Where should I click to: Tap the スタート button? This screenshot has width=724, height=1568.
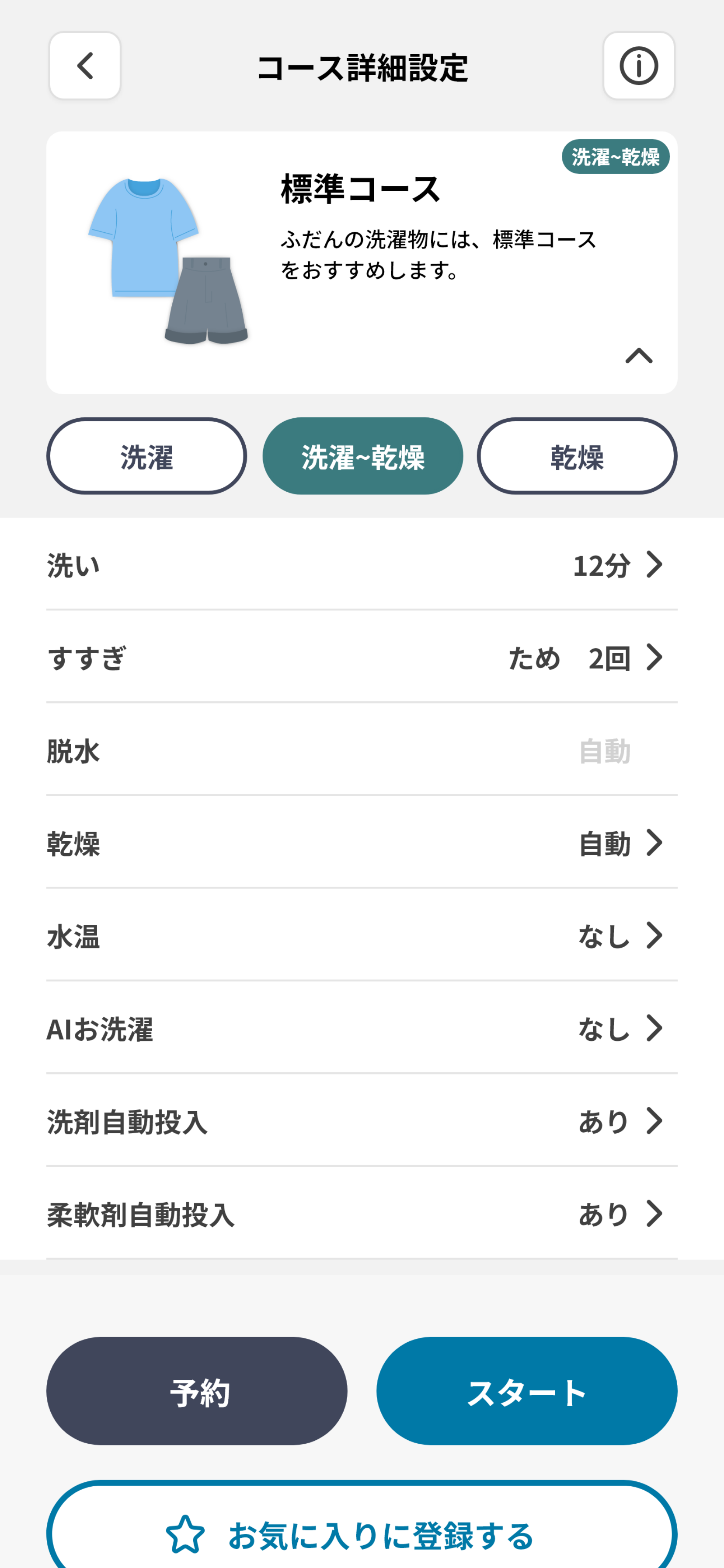click(526, 1391)
